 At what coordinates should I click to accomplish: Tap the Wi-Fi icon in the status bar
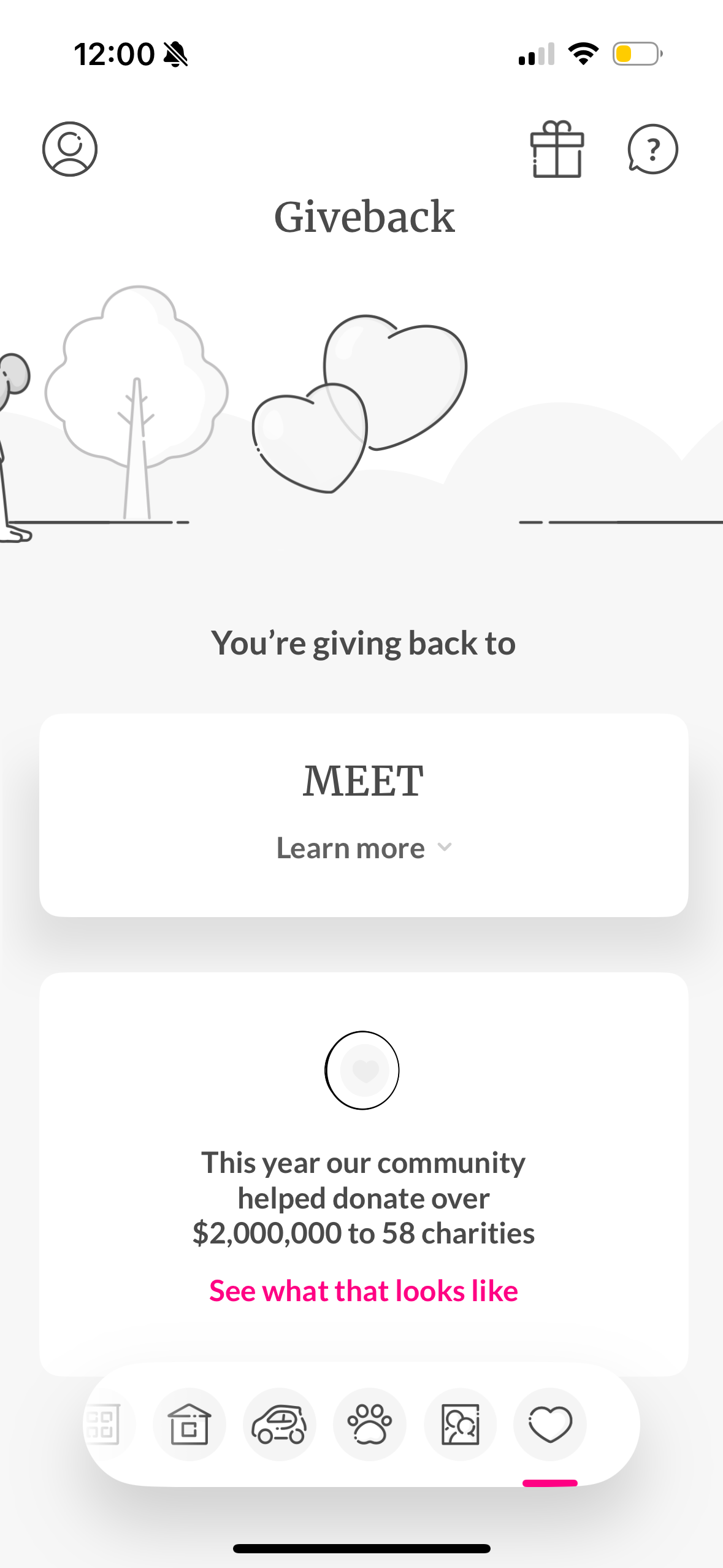583,54
